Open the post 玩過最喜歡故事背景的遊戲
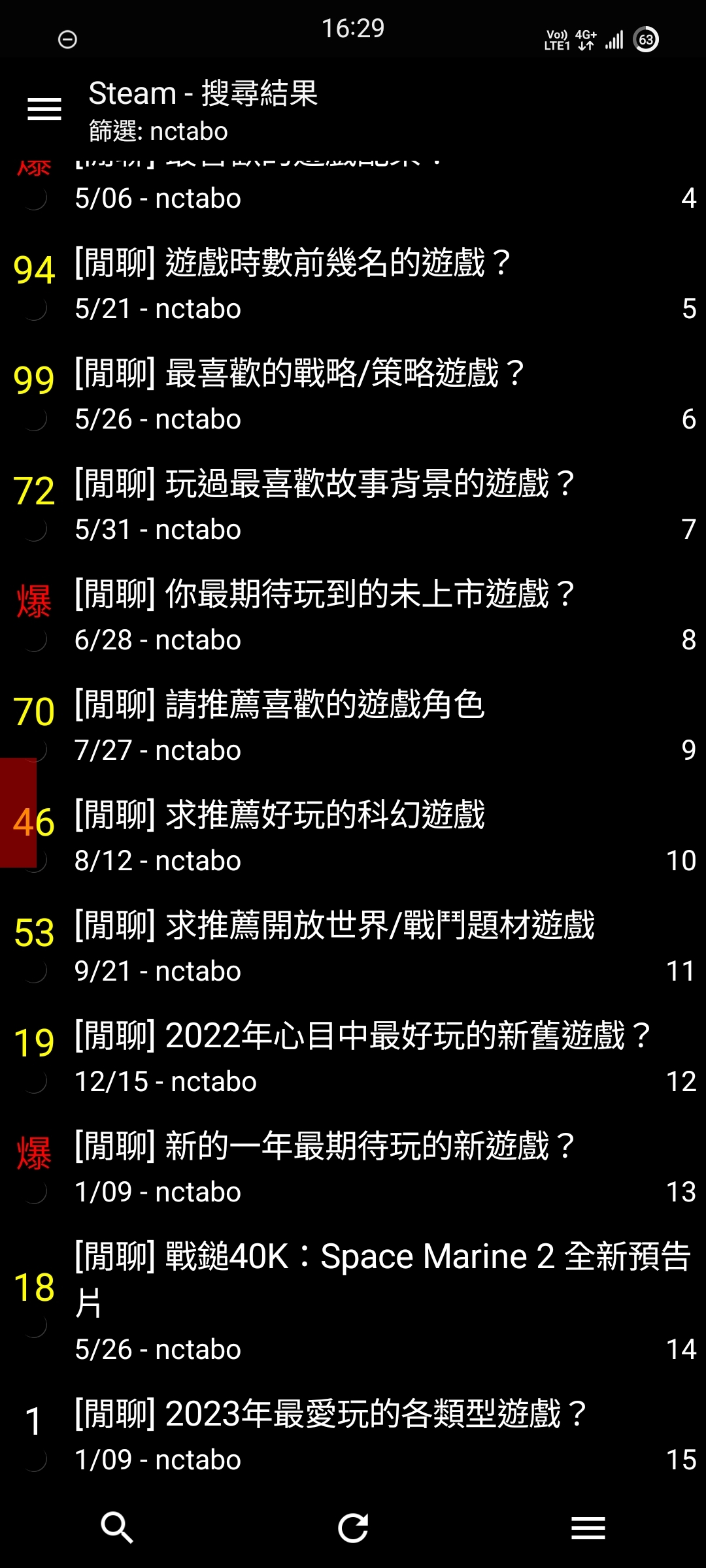The width and height of the screenshot is (706, 1568). [x=353, y=506]
